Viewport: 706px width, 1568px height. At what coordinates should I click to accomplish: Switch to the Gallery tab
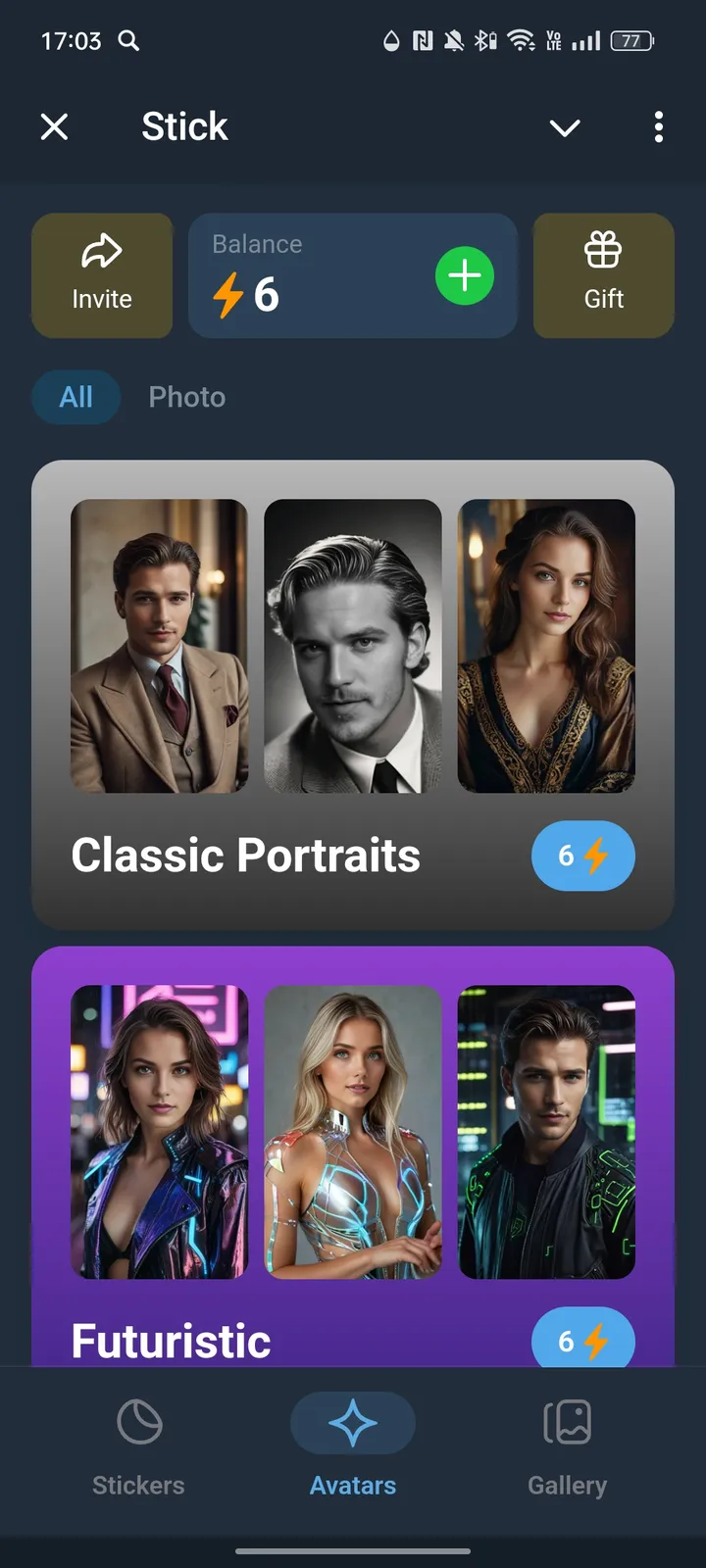coord(567,1447)
